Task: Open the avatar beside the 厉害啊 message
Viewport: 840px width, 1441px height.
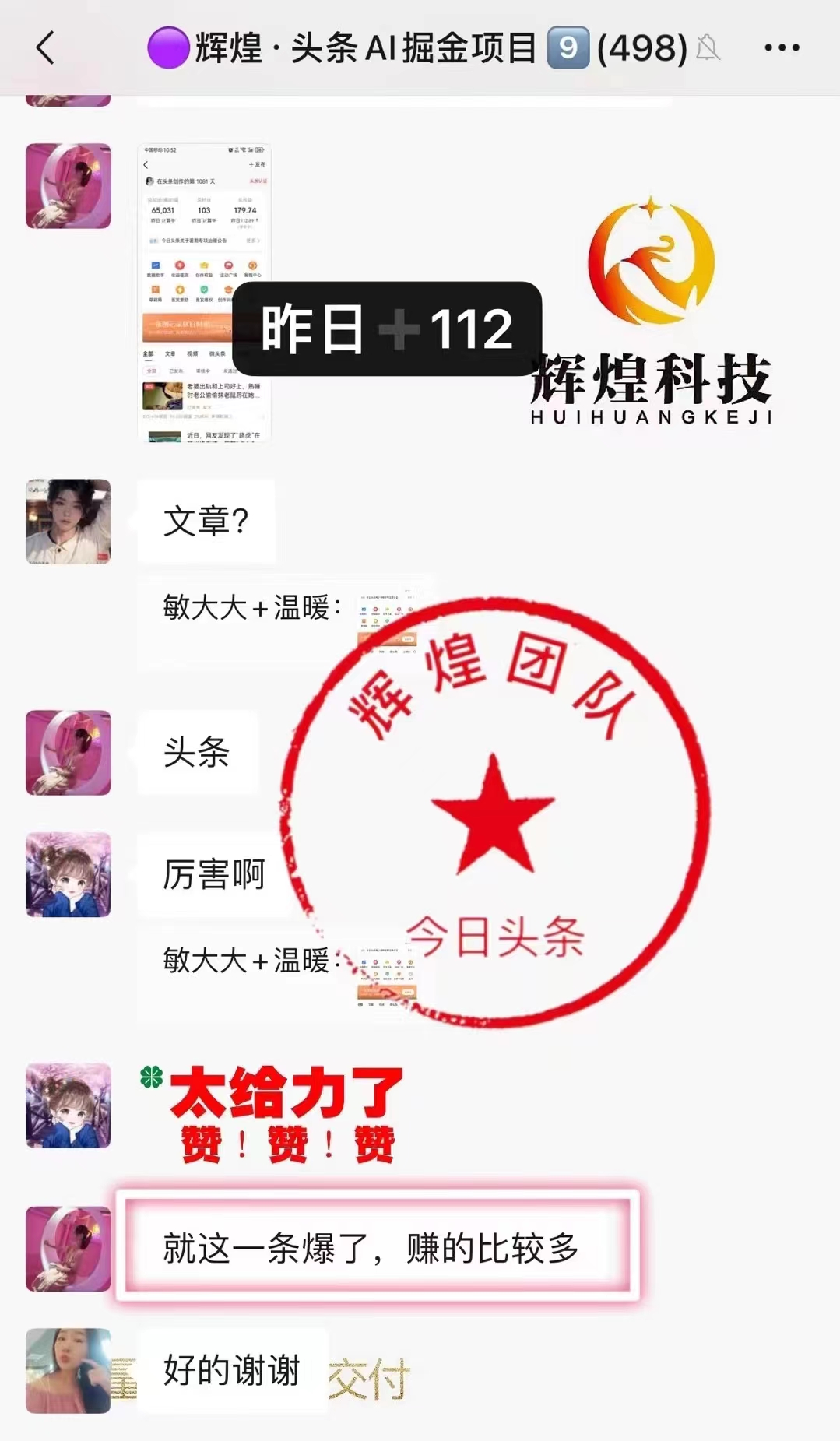Action: [69, 874]
